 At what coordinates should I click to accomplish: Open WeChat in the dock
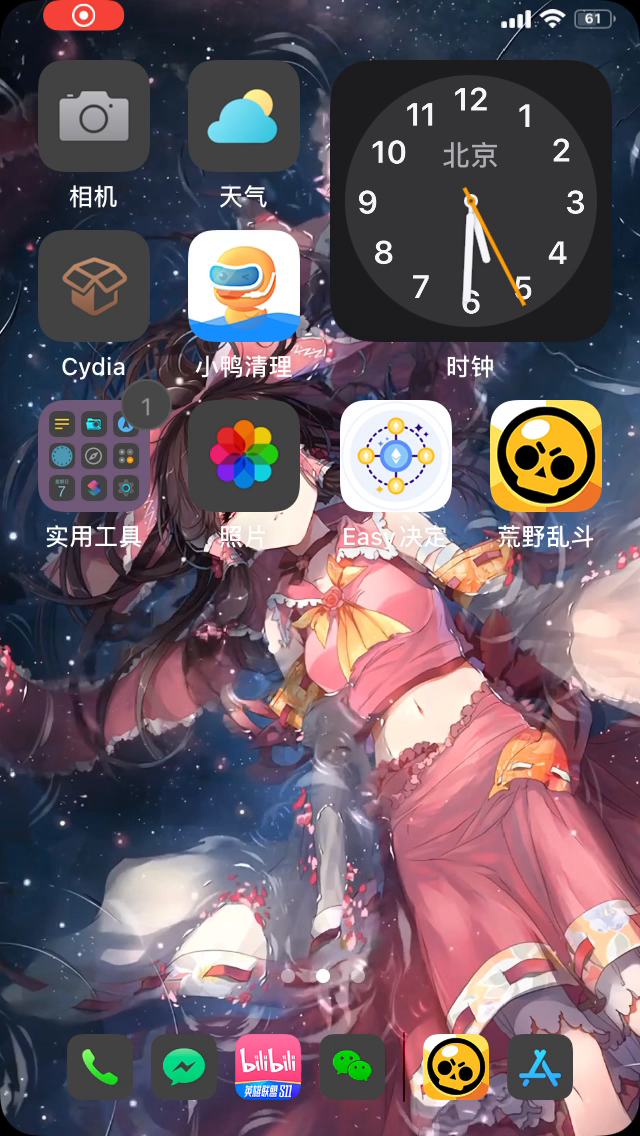tap(352, 1067)
